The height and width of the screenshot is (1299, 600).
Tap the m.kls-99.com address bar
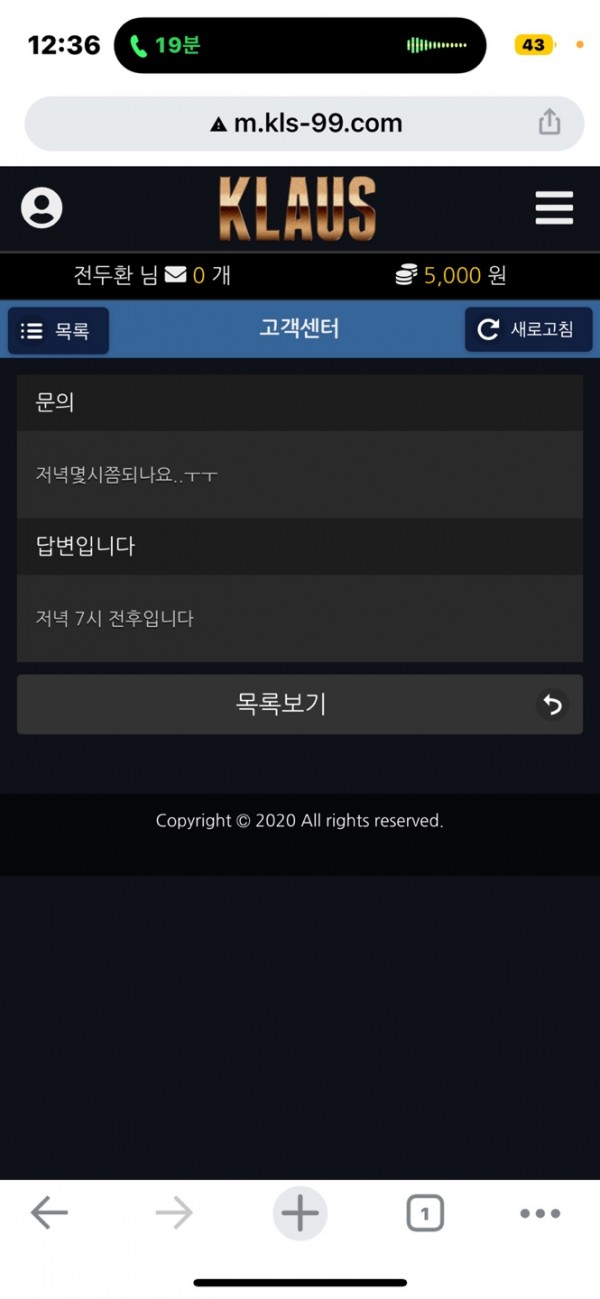coord(305,124)
